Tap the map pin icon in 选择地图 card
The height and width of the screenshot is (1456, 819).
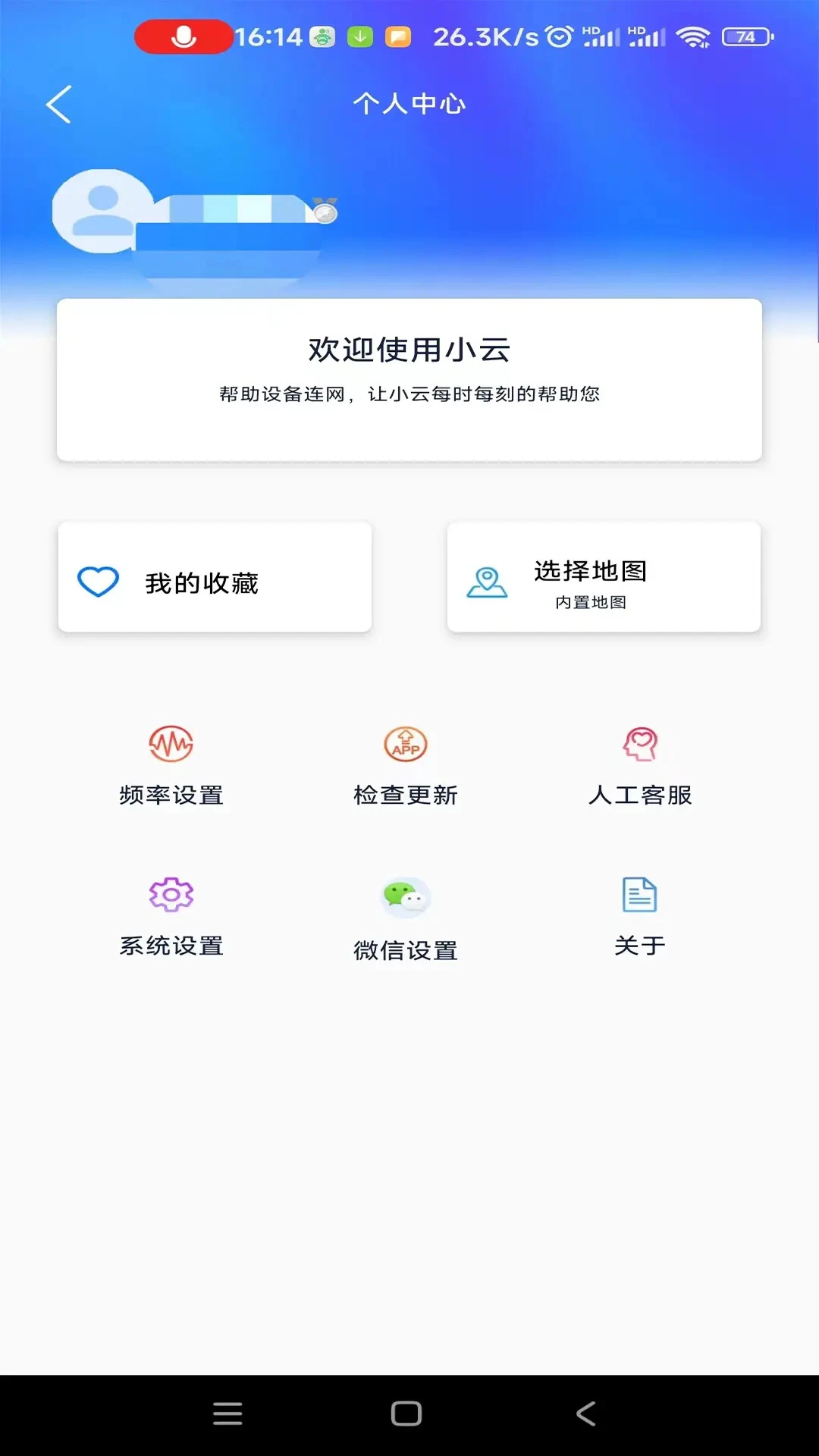click(x=487, y=582)
